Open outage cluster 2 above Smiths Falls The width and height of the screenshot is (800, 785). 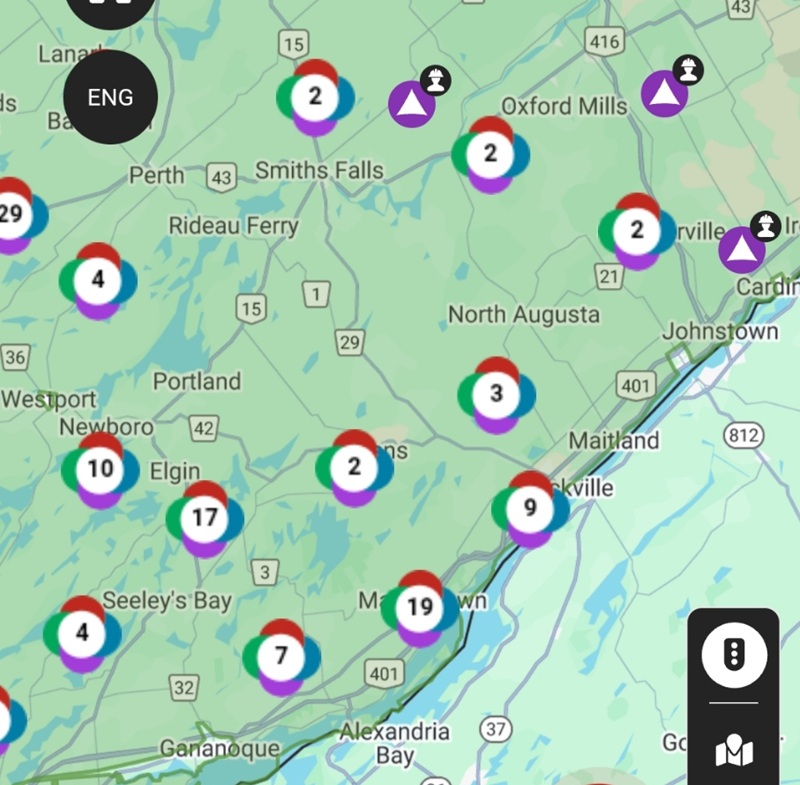coord(316,96)
